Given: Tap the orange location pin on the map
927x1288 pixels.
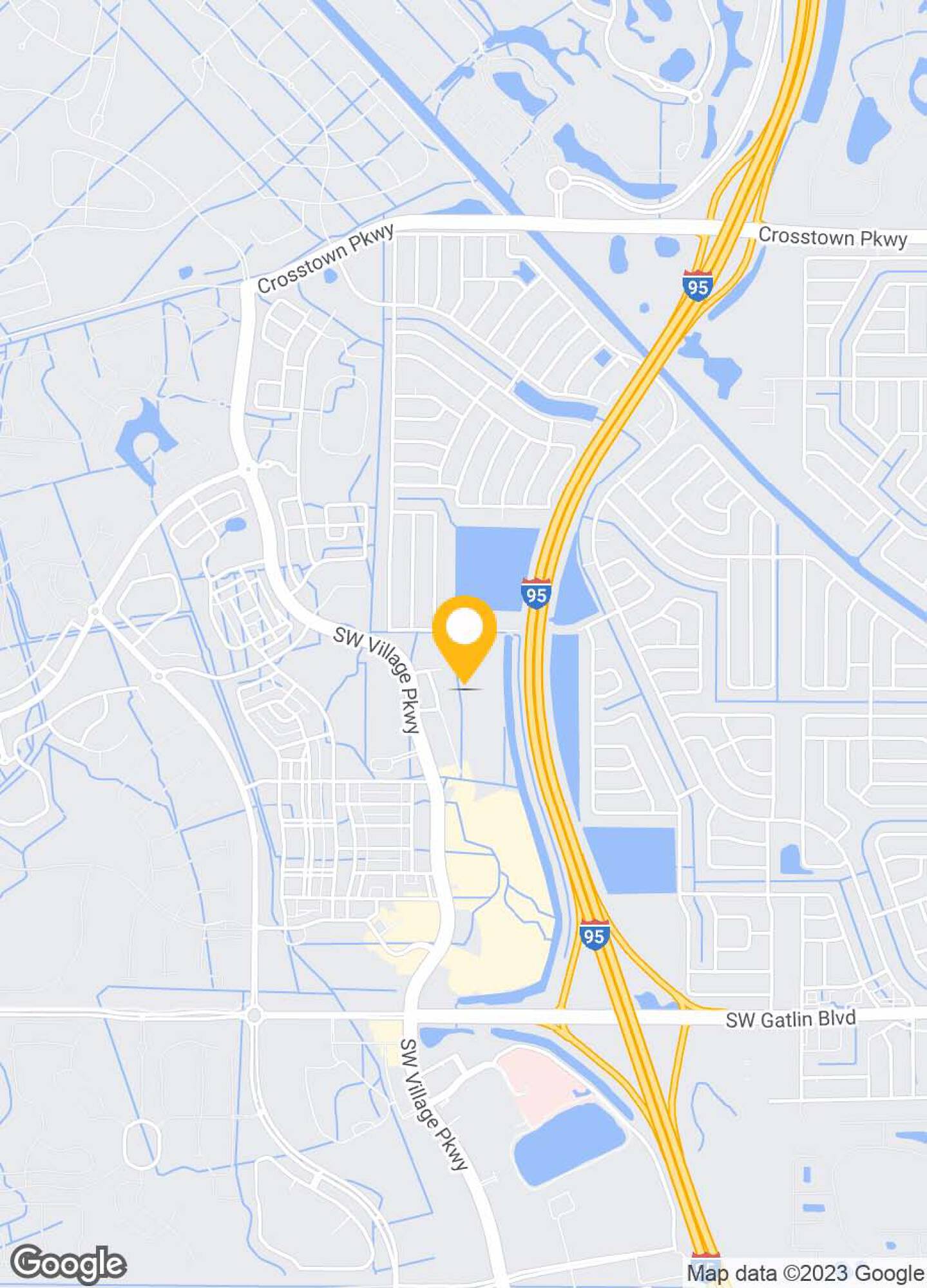Looking at the screenshot, I should (x=464, y=639).
